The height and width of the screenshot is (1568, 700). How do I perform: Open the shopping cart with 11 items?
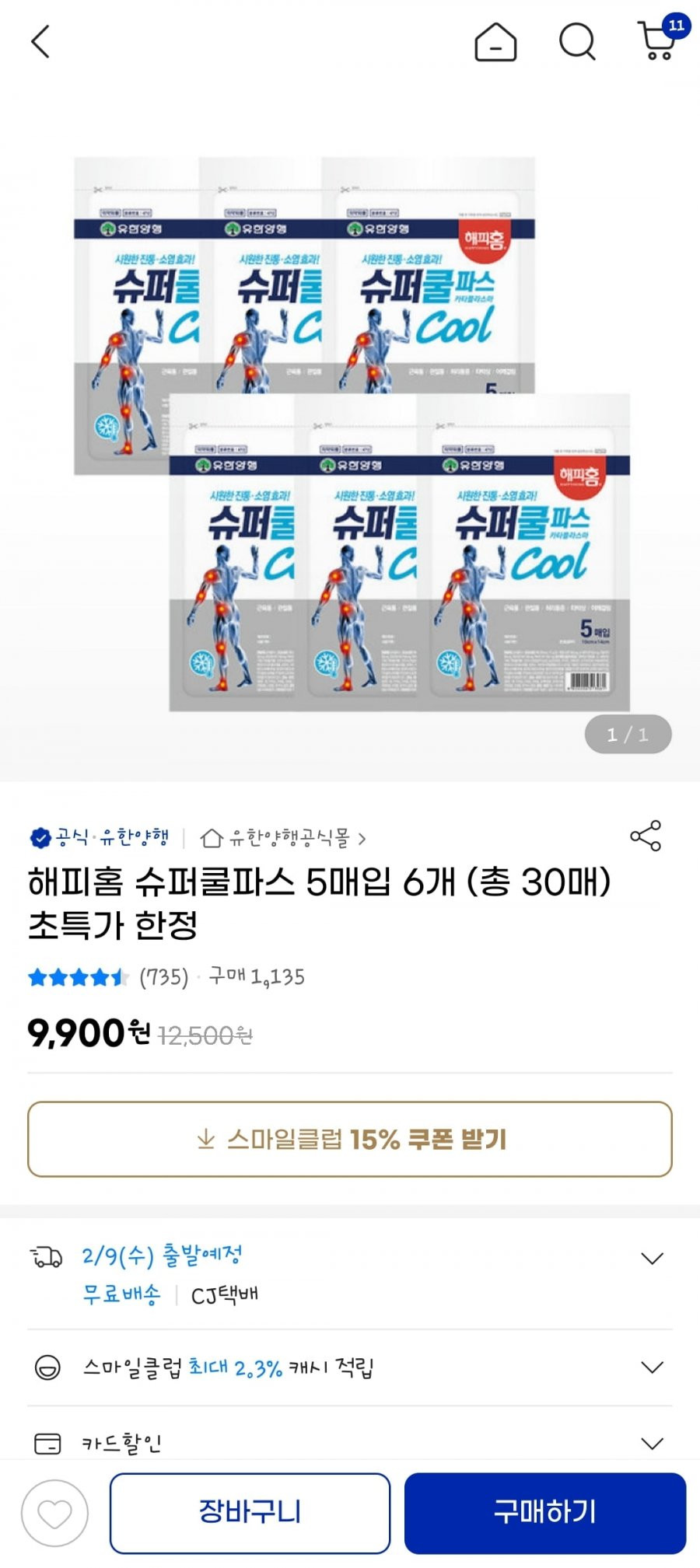(x=657, y=40)
